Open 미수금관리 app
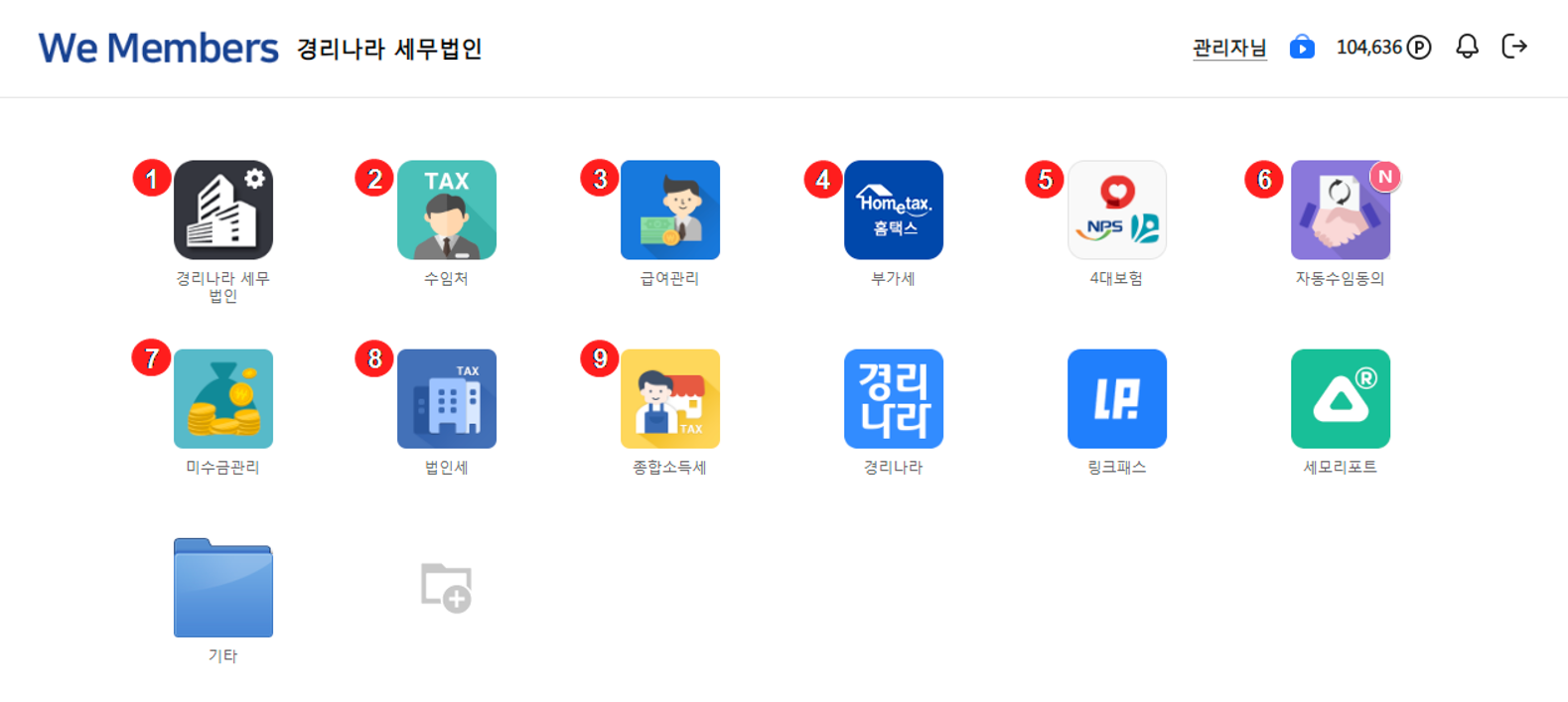Screen dimensions: 1568x702 (223, 398)
